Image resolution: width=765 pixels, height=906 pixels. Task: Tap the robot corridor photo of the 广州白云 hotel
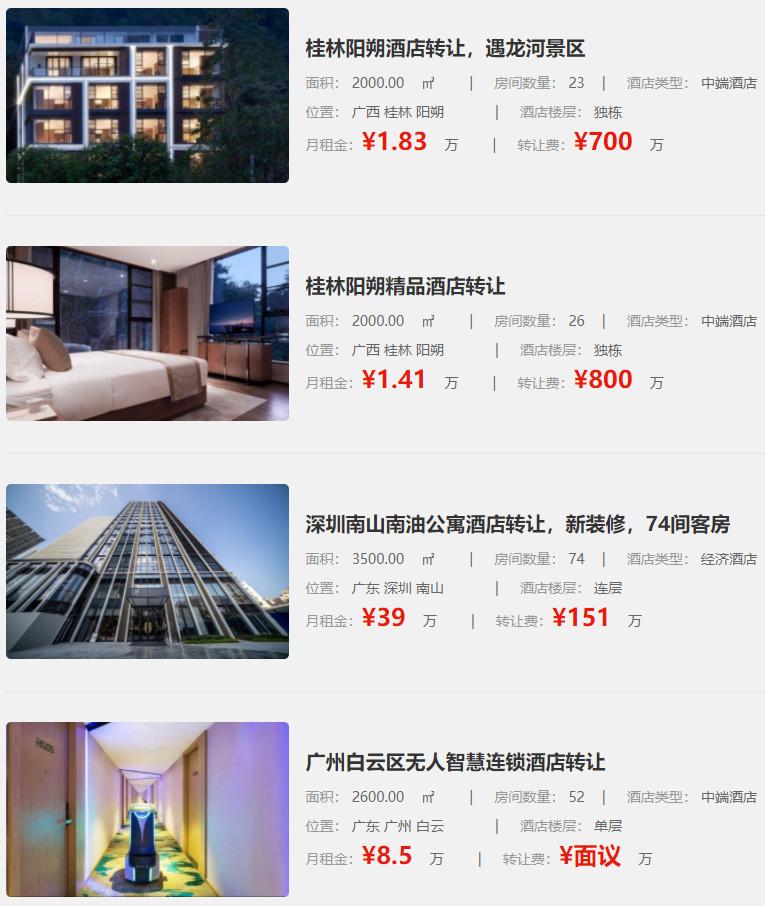click(x=147, y=810)
